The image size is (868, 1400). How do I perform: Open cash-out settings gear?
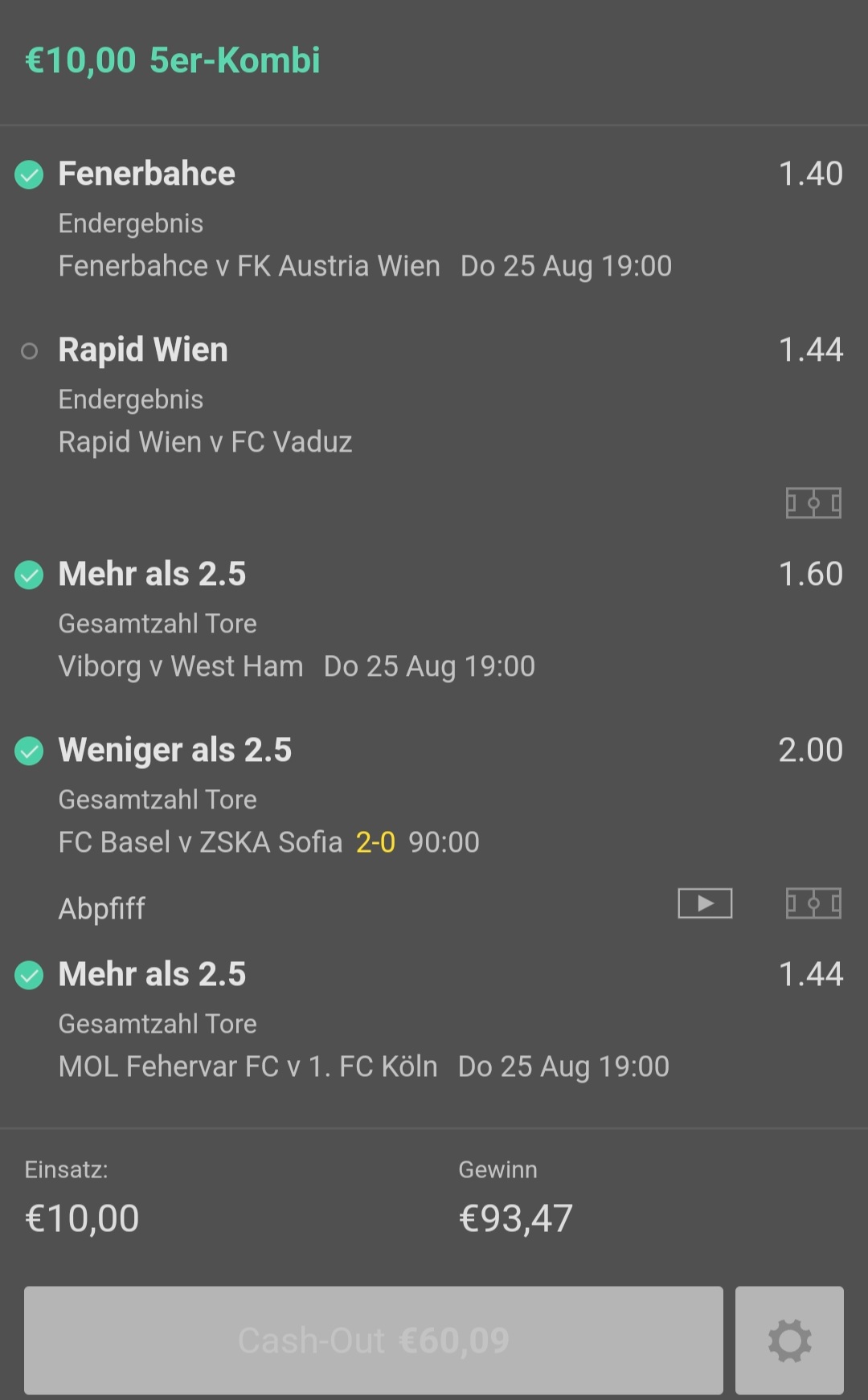(789, 1340)
